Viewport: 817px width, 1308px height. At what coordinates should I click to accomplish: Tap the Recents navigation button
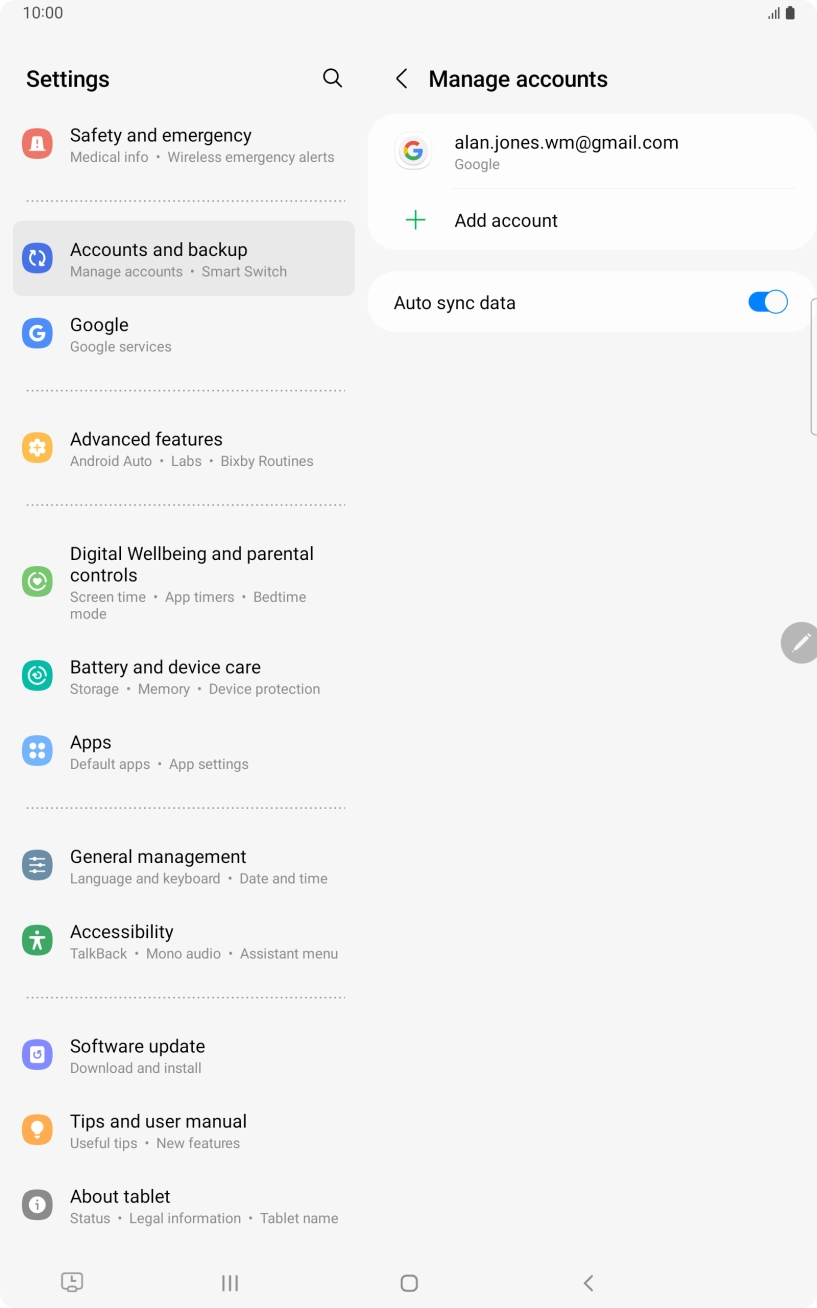[229, 1282]
